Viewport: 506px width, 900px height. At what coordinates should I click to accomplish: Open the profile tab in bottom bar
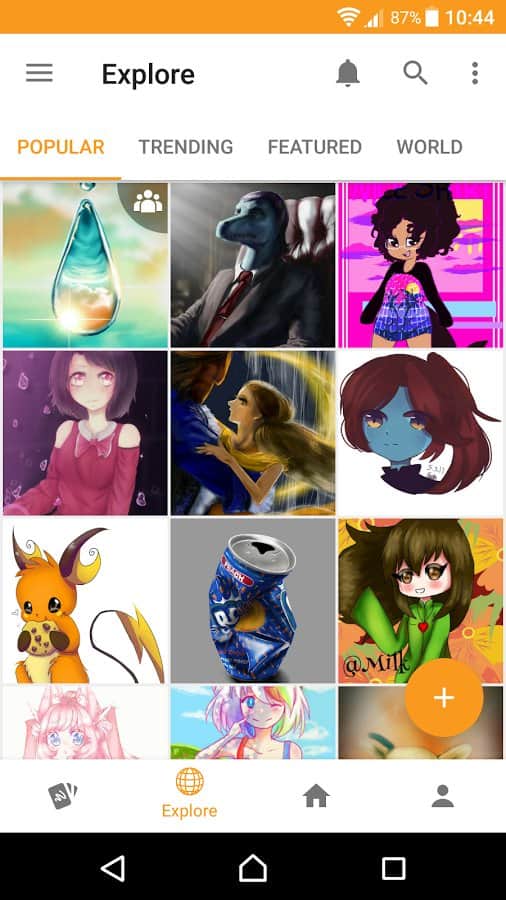(442, 796)
